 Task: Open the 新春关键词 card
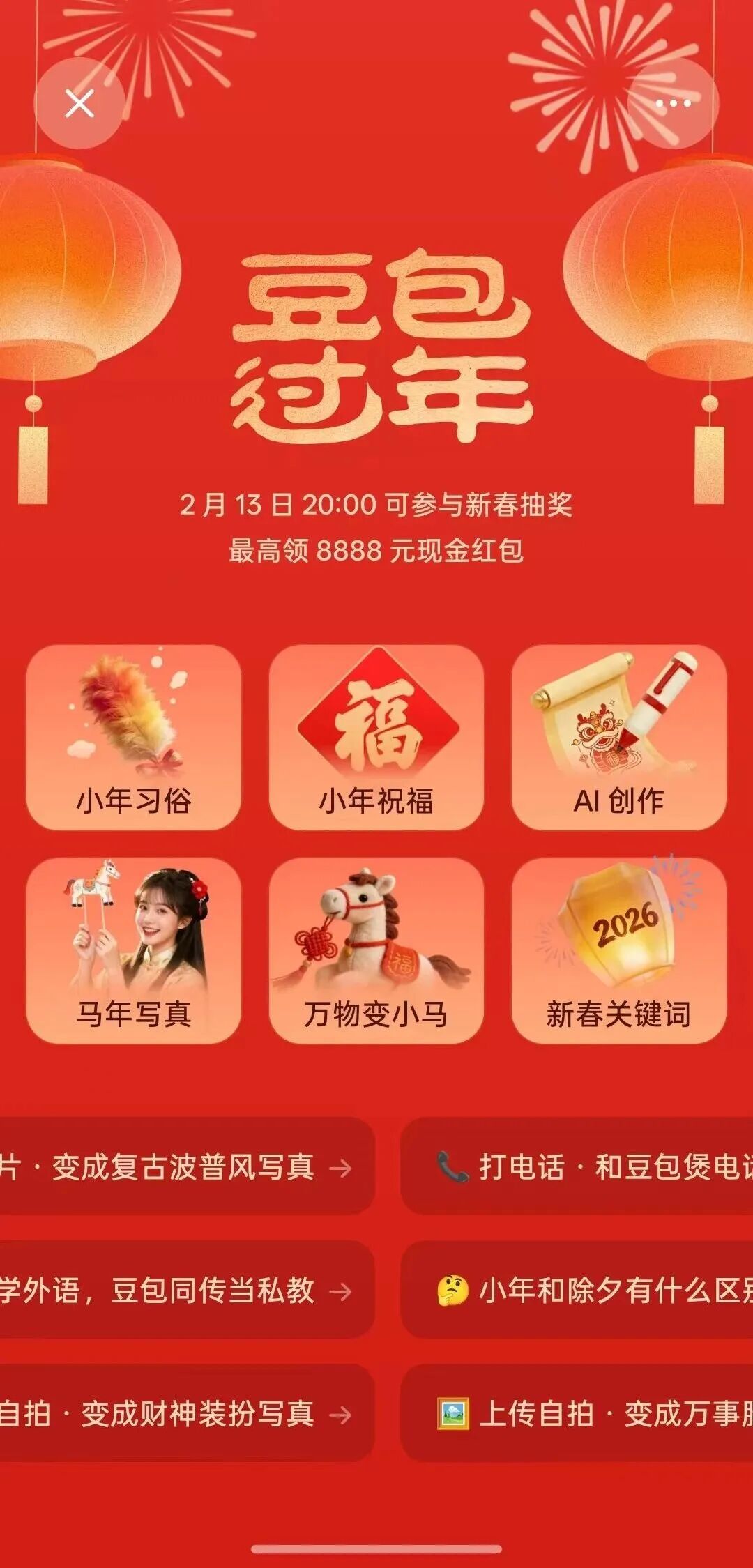[618, 950]
